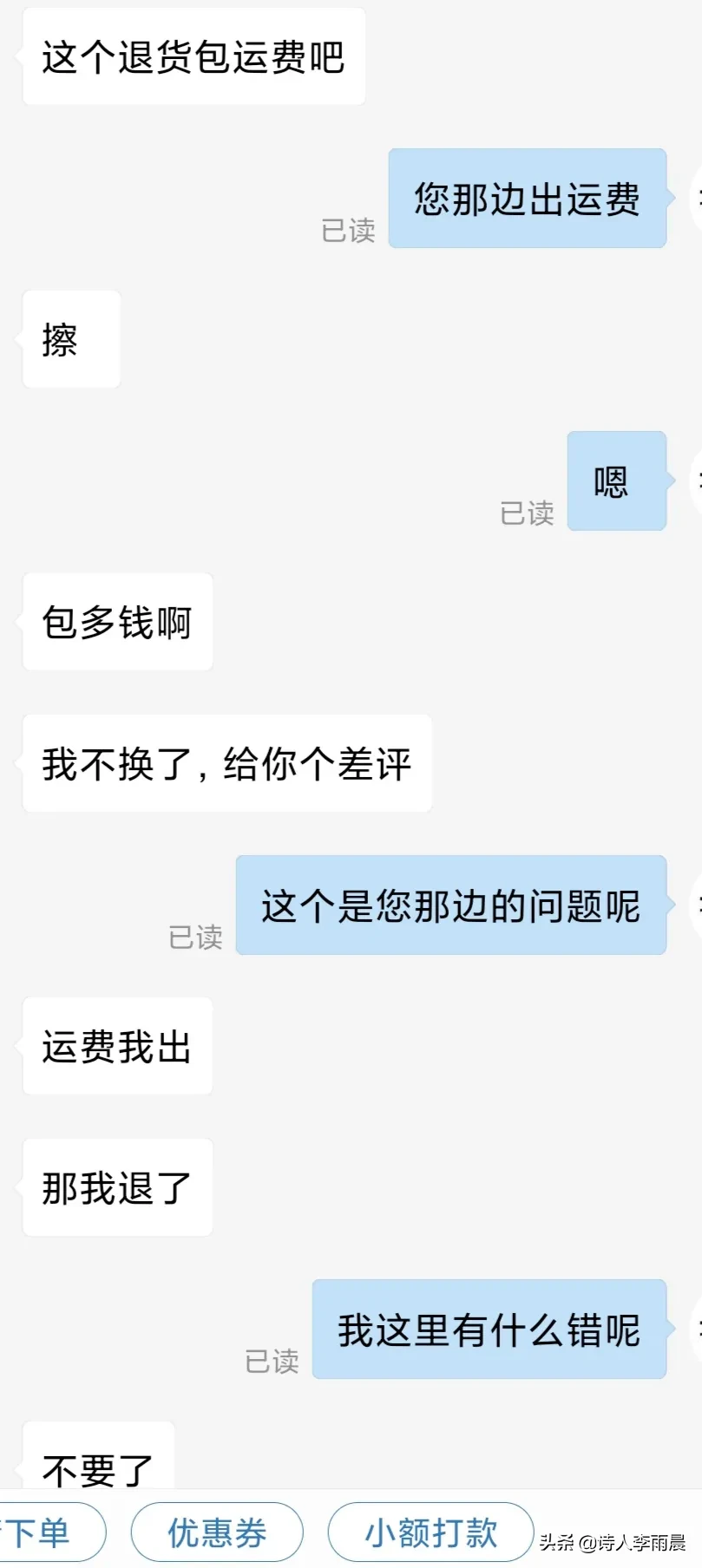Select the 小额打款 small payment chip

(x=430, y=1532)
